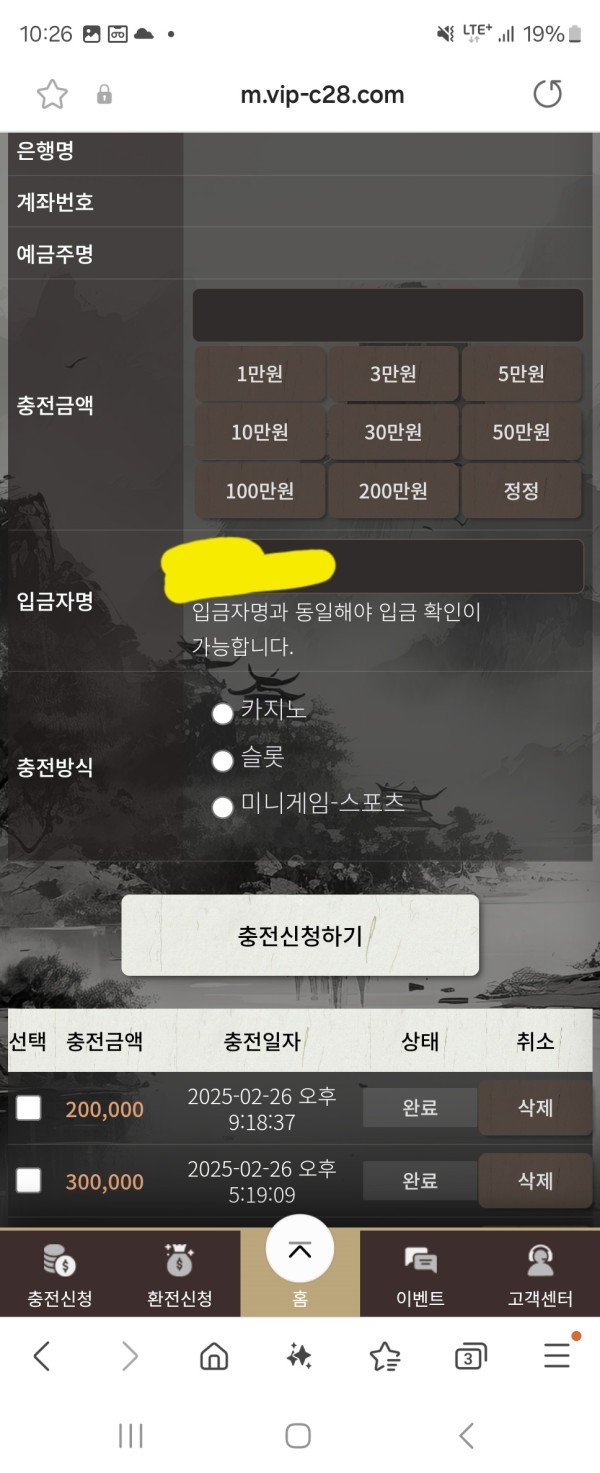Choose the 미니게임-스포츠 radio option
The image size is (600, 1473).
(x=223, y=807)
